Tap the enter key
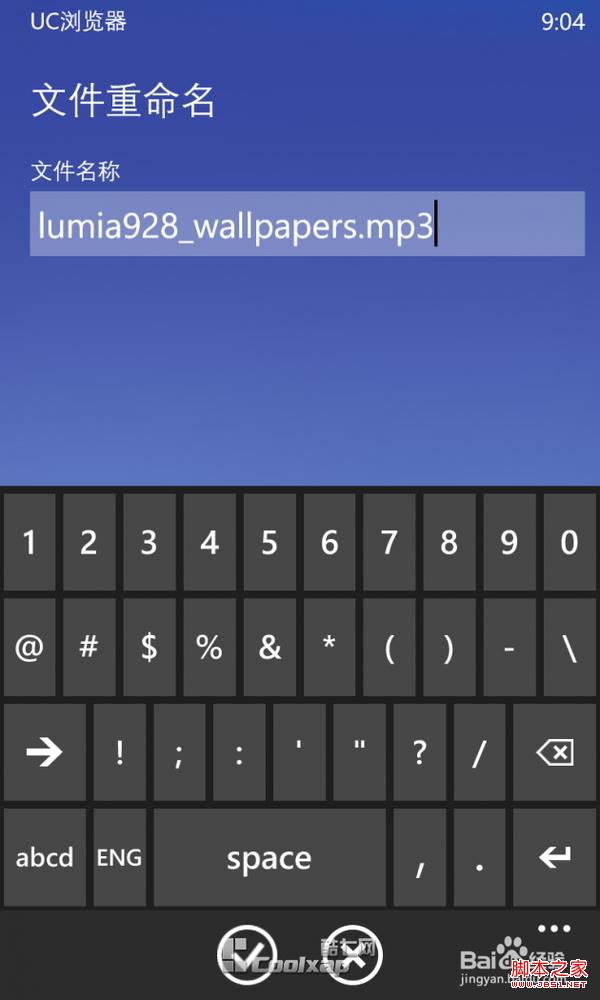 pos(553,857)
